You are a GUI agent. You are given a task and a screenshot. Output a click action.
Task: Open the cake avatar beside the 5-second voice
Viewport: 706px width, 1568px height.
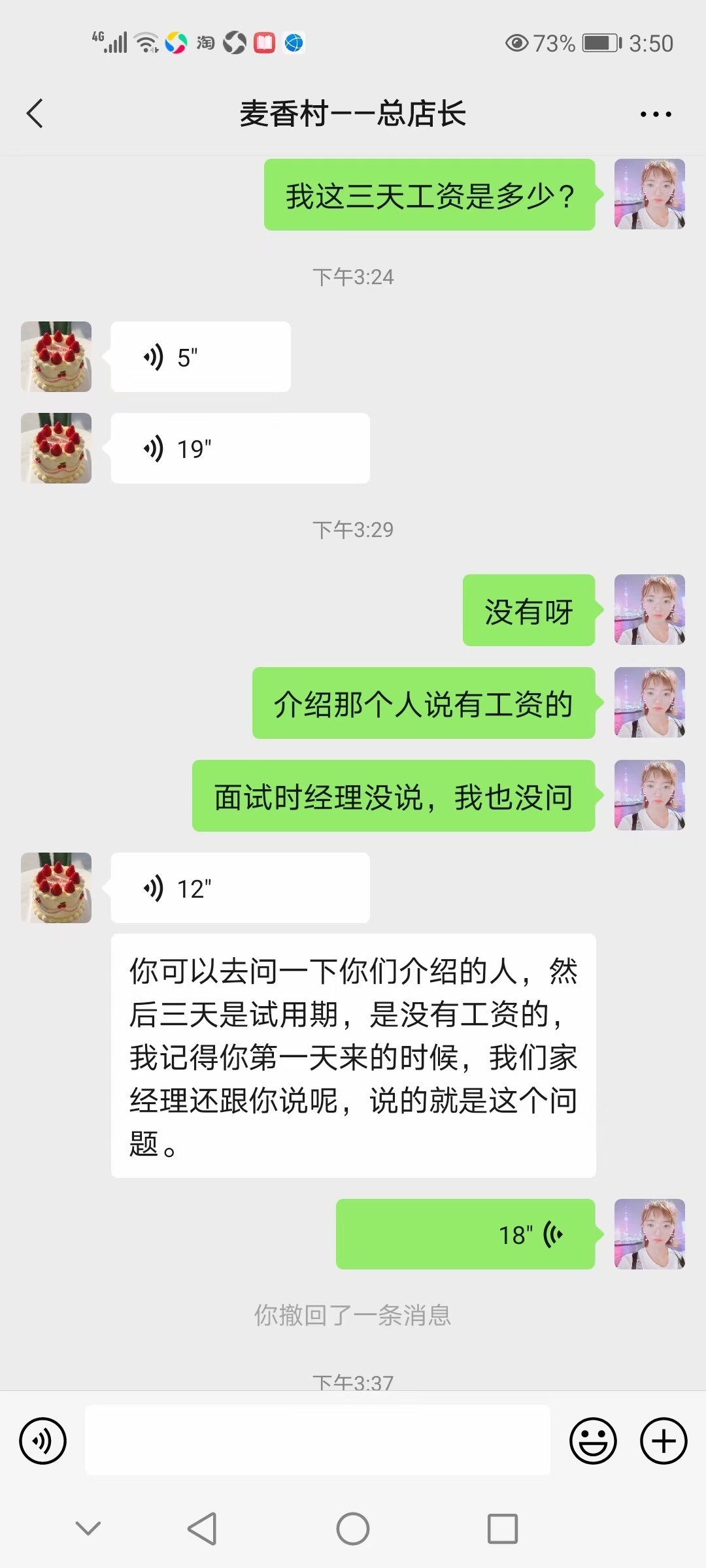[56, 357]
